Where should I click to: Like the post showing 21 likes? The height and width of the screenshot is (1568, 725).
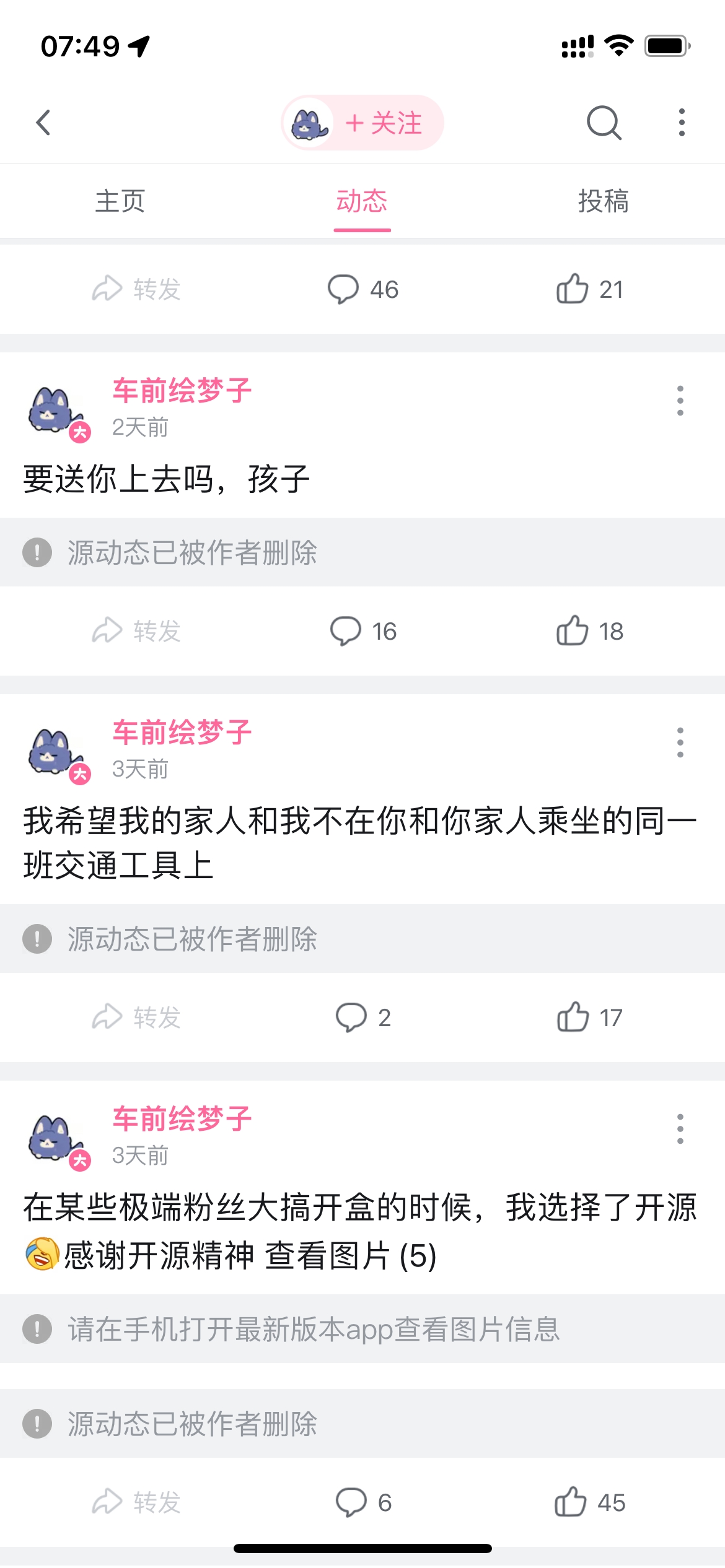pyautogui.click(x=590, y=289)
